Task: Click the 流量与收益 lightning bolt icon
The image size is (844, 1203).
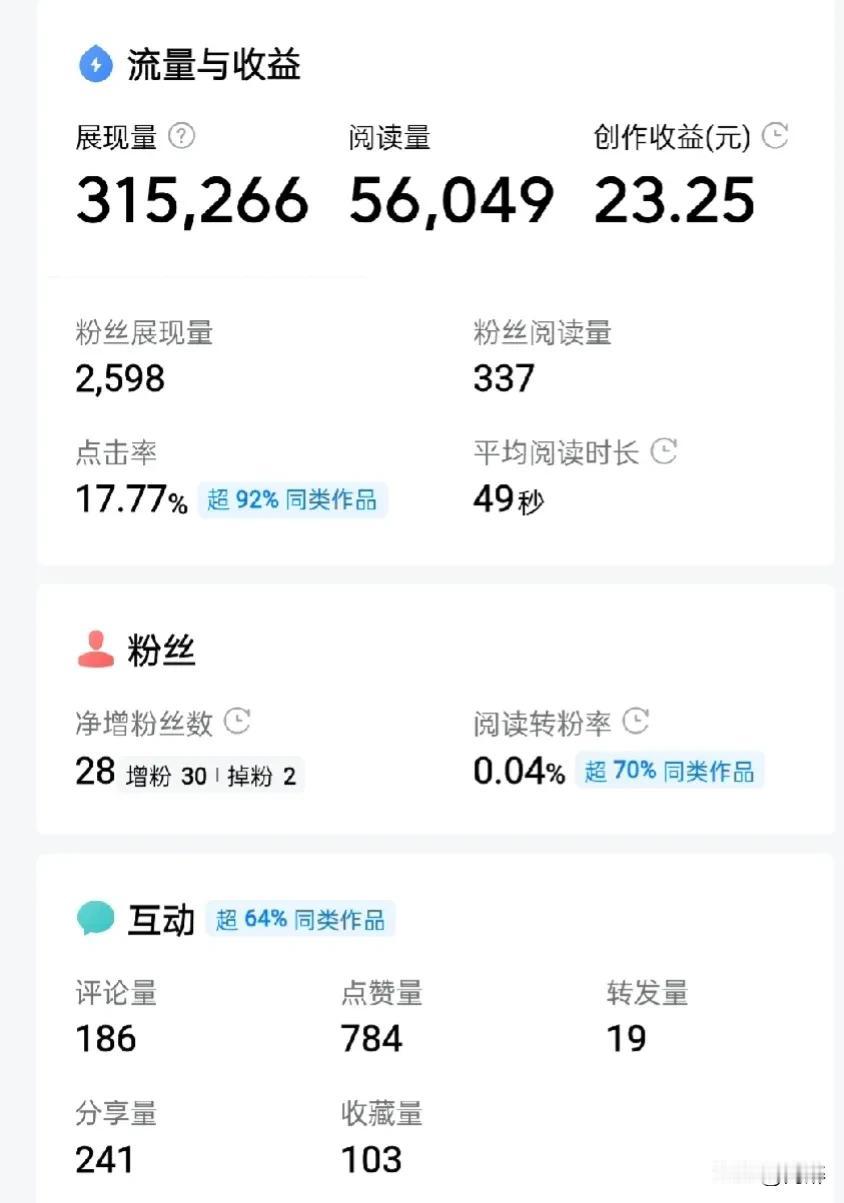Action: pos(95,64)
